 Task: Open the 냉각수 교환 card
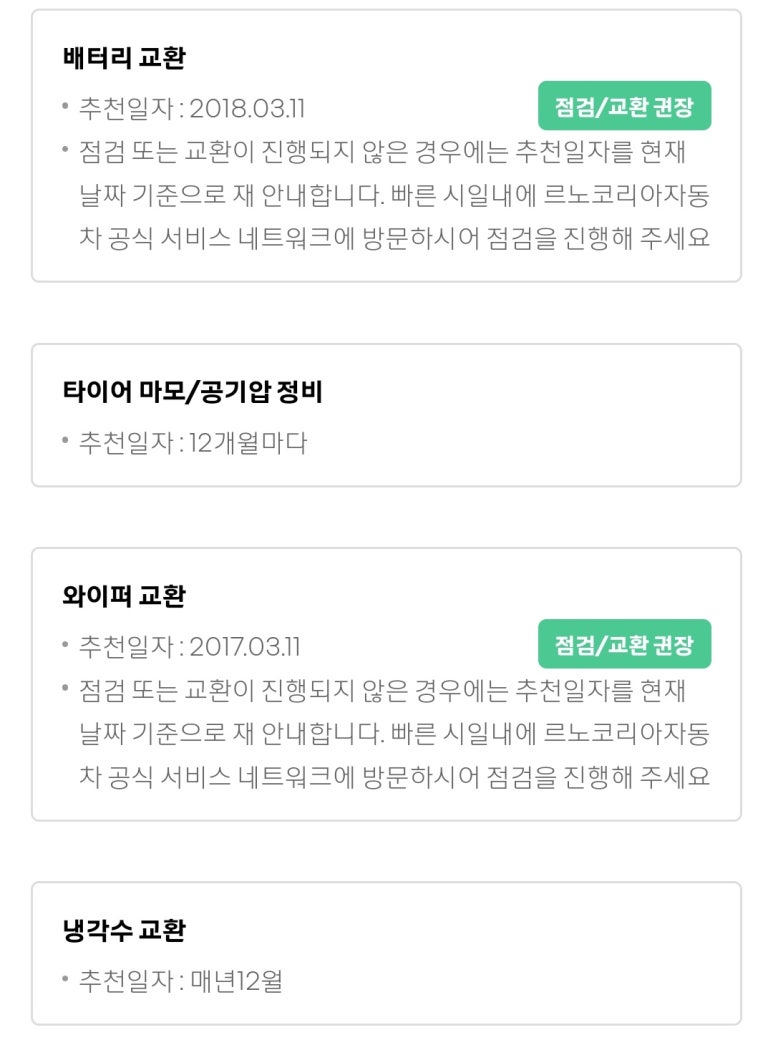(386, 953)
